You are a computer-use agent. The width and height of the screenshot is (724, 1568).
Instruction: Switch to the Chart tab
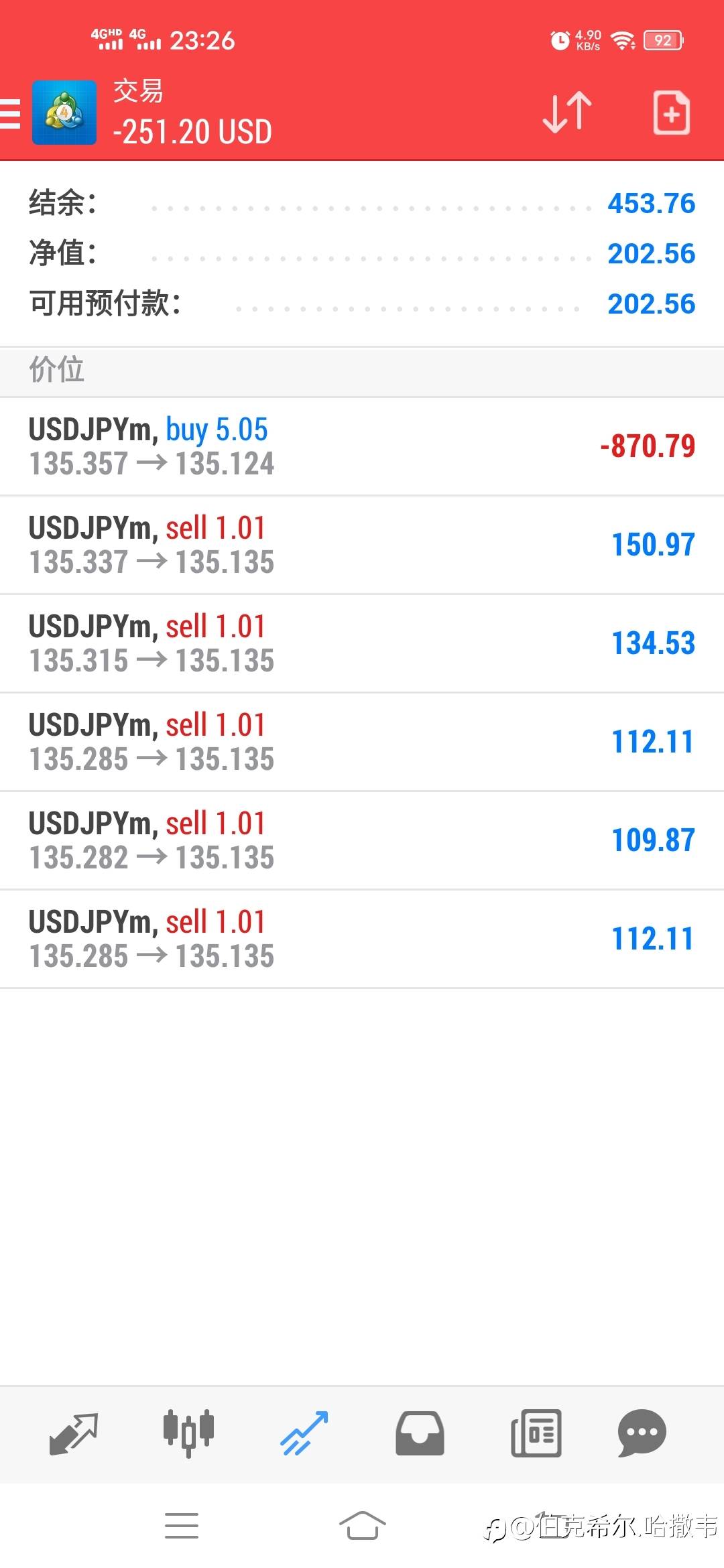(188, 1434)
